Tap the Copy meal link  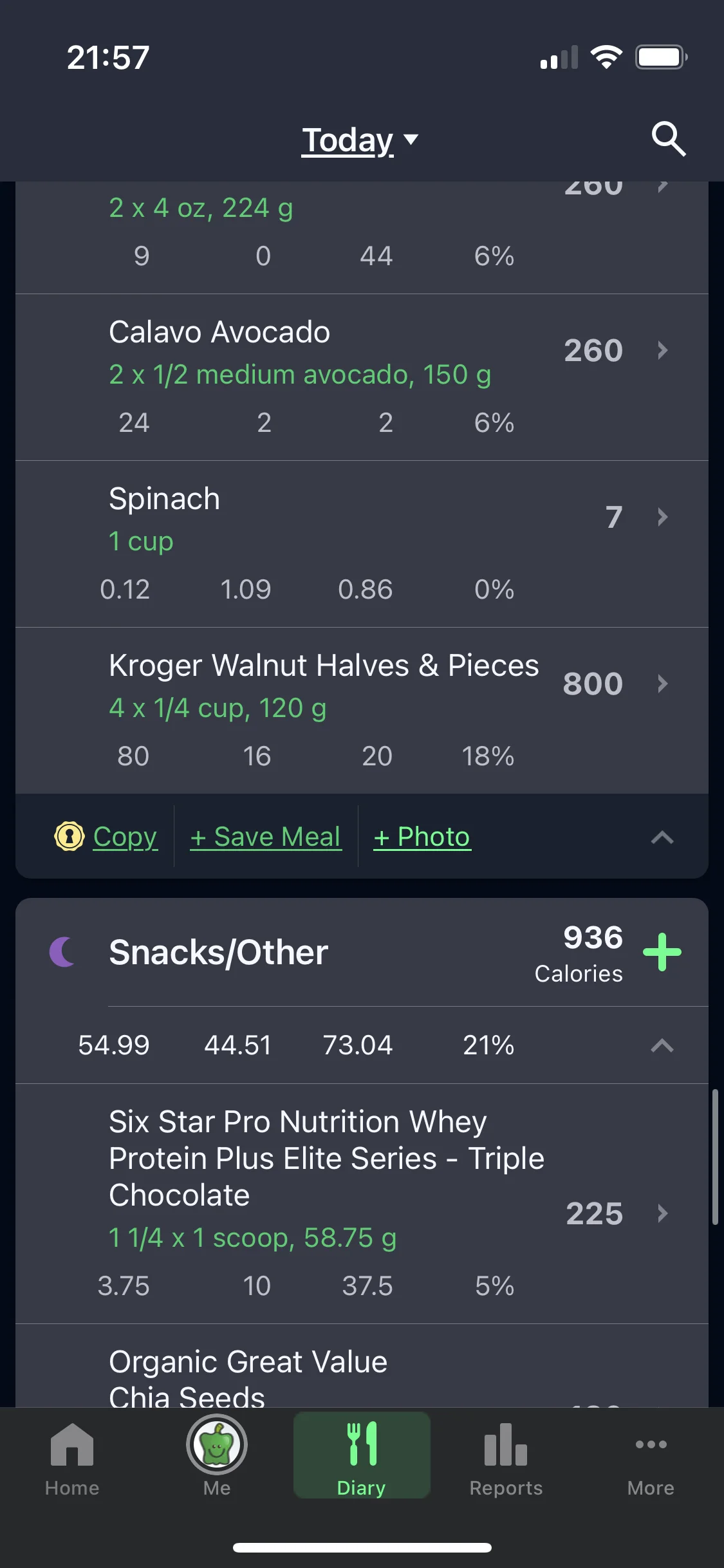click(x=124, y=837)
